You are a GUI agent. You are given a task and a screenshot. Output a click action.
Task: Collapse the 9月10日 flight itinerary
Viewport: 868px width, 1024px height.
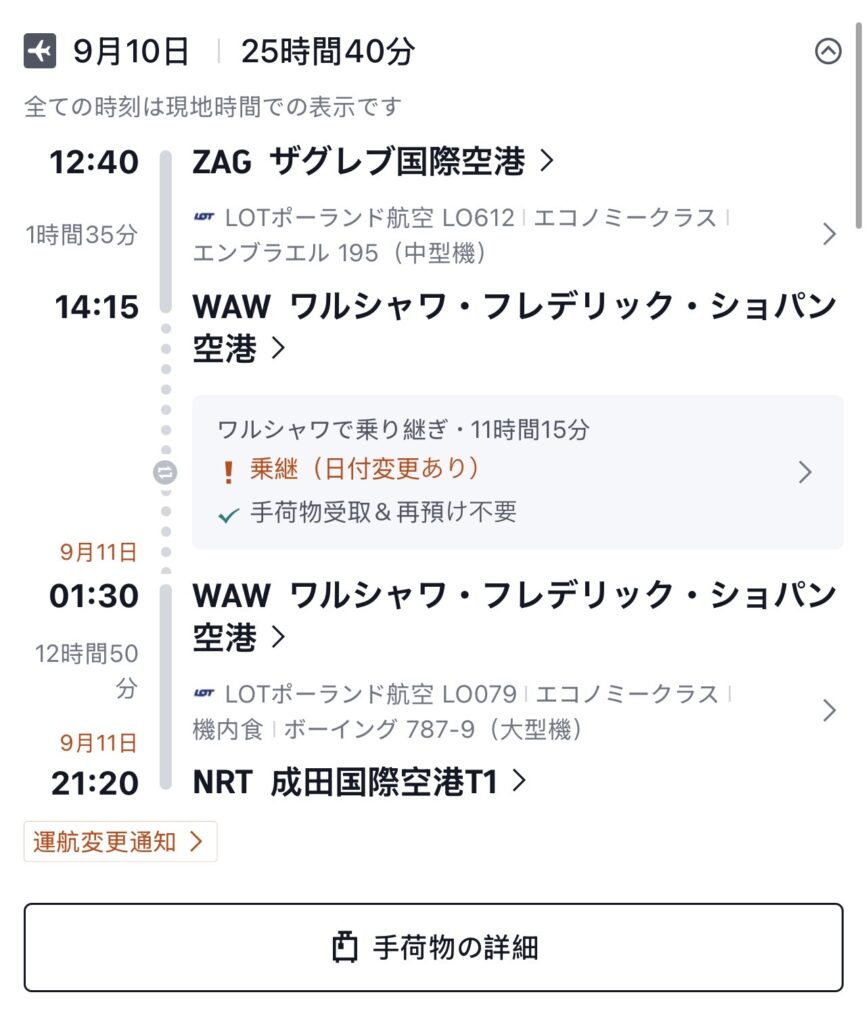[x=828, y=51]
